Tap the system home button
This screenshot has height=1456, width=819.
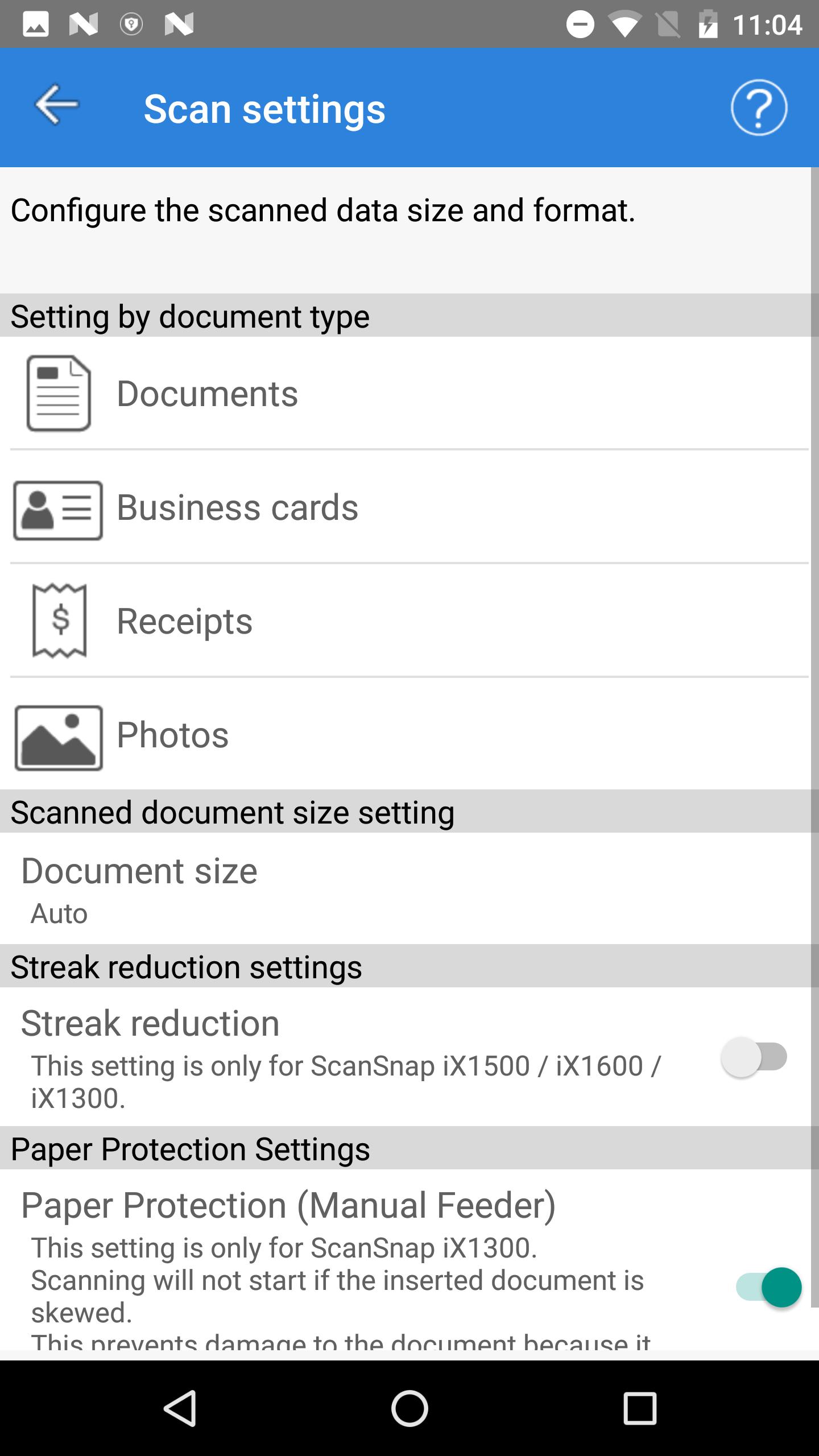(409, 1408)
